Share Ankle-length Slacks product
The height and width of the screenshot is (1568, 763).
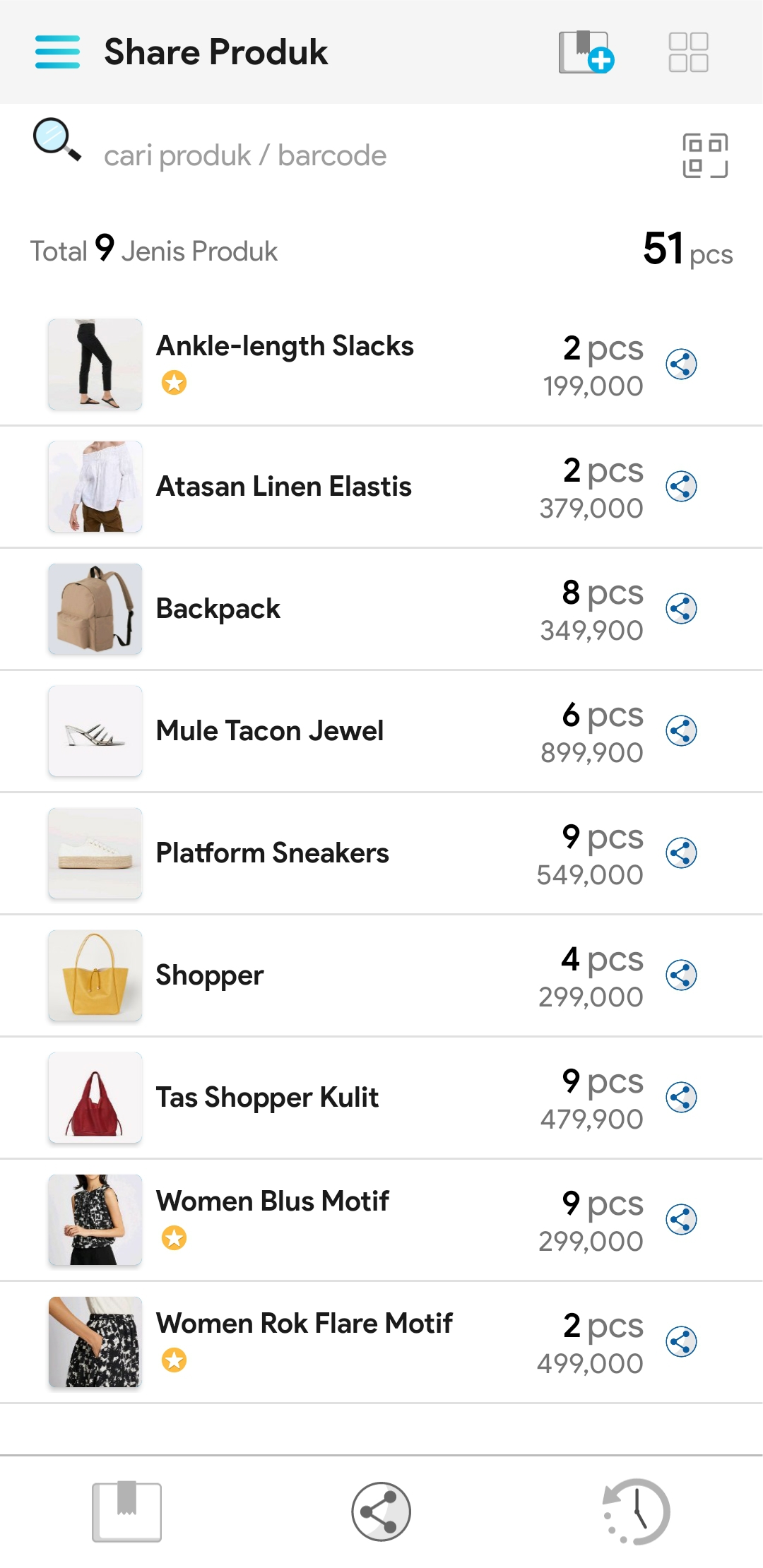coord(681,364)
